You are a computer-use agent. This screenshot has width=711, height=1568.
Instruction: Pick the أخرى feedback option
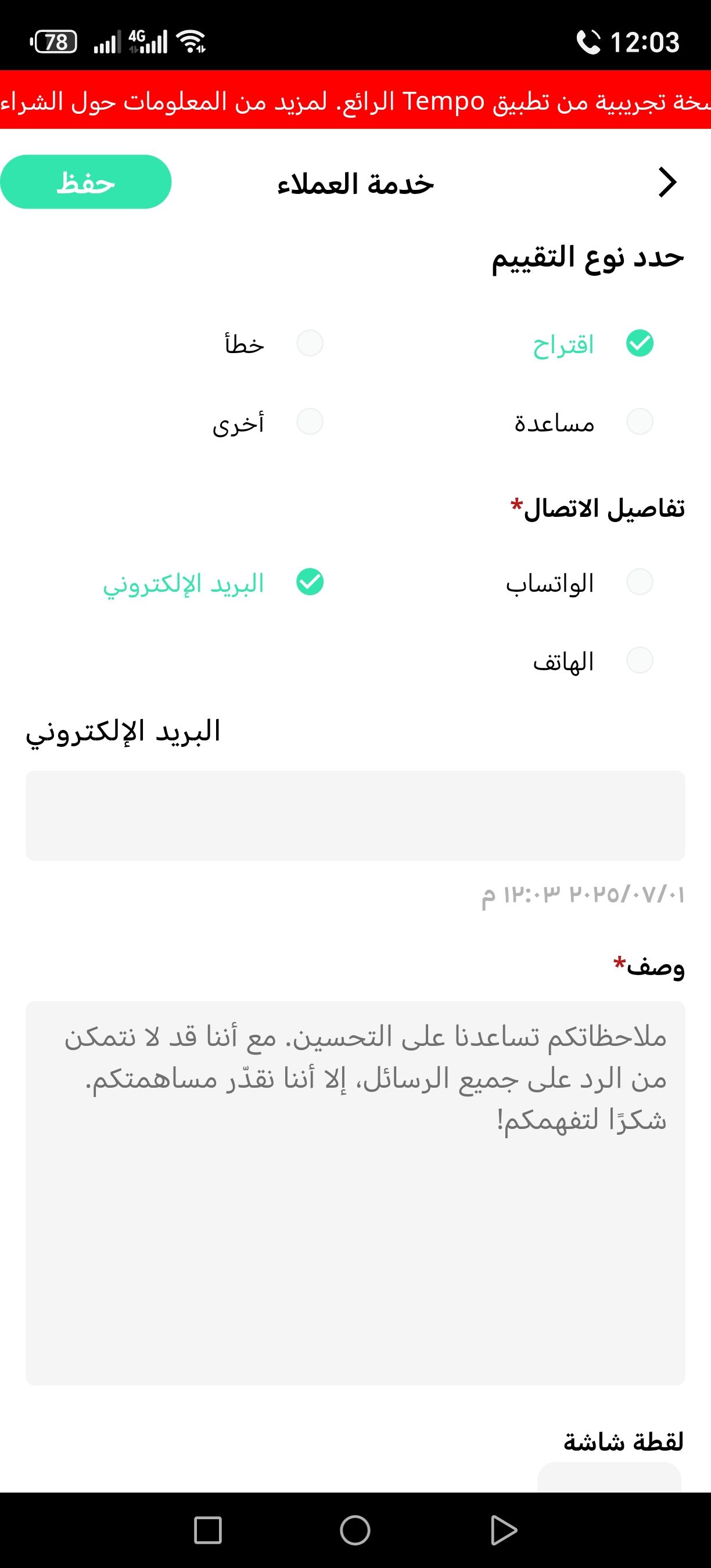309,421
